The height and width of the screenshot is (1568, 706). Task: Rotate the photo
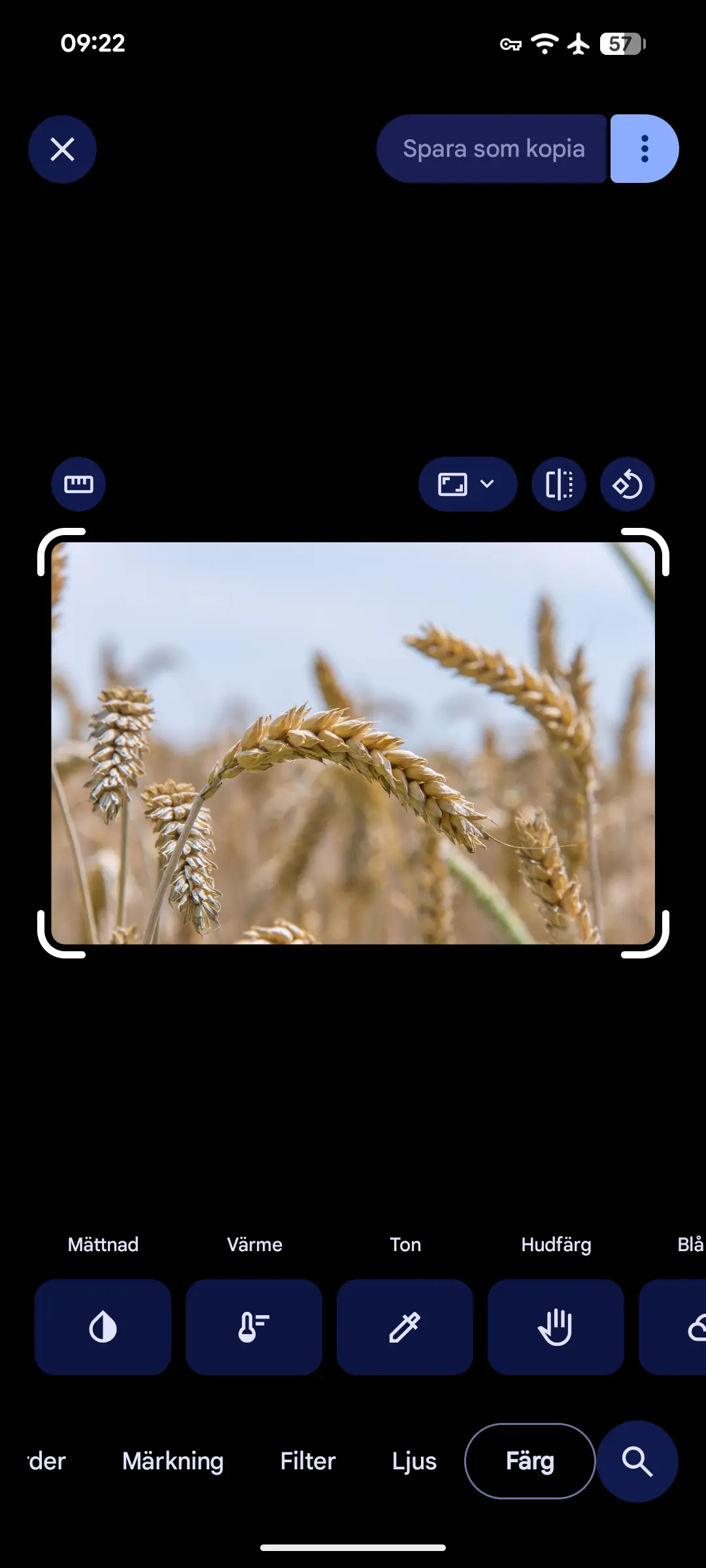pyautogui.click(x=628, y=484)
